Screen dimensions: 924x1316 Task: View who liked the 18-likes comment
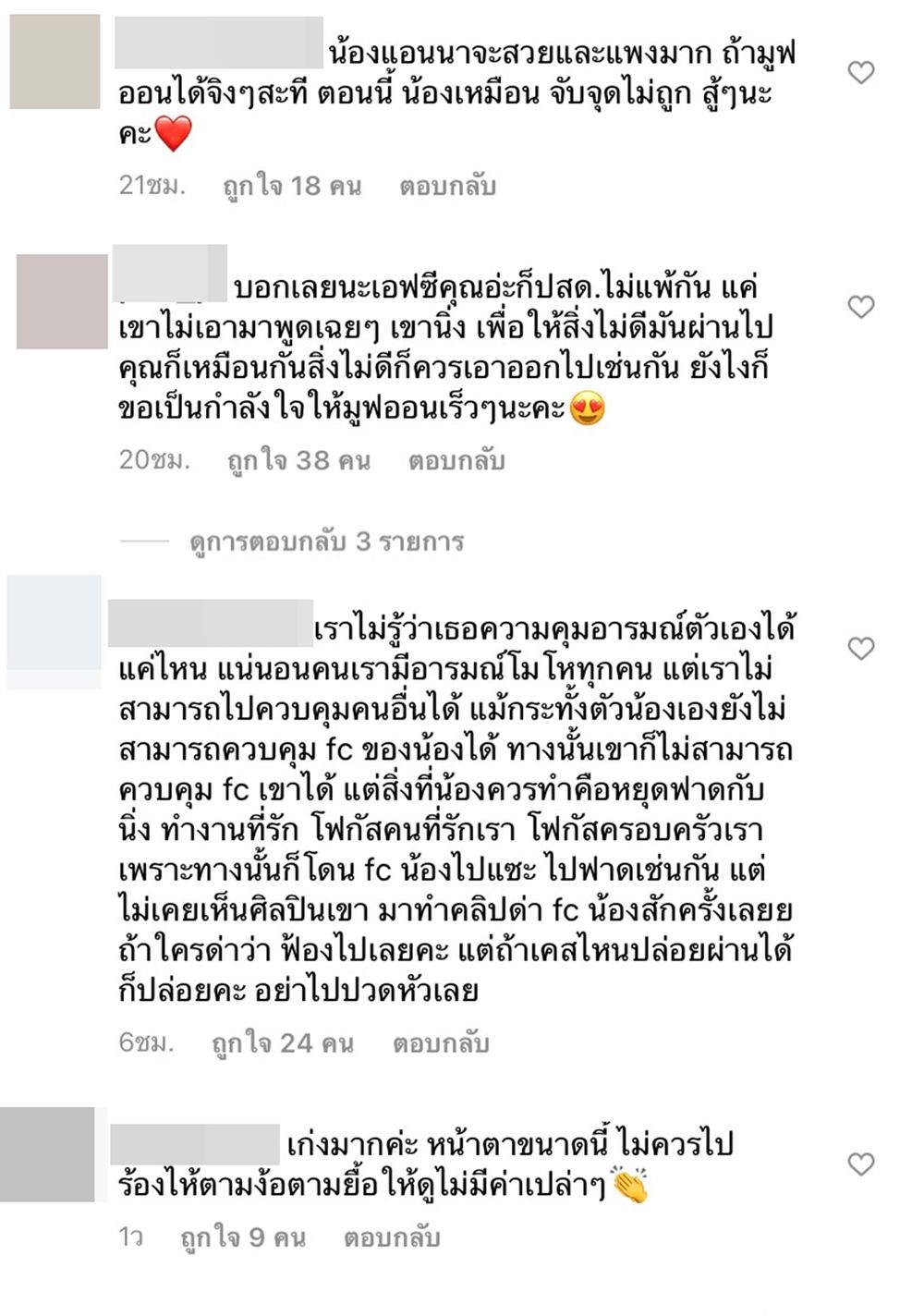coord(292,186)
